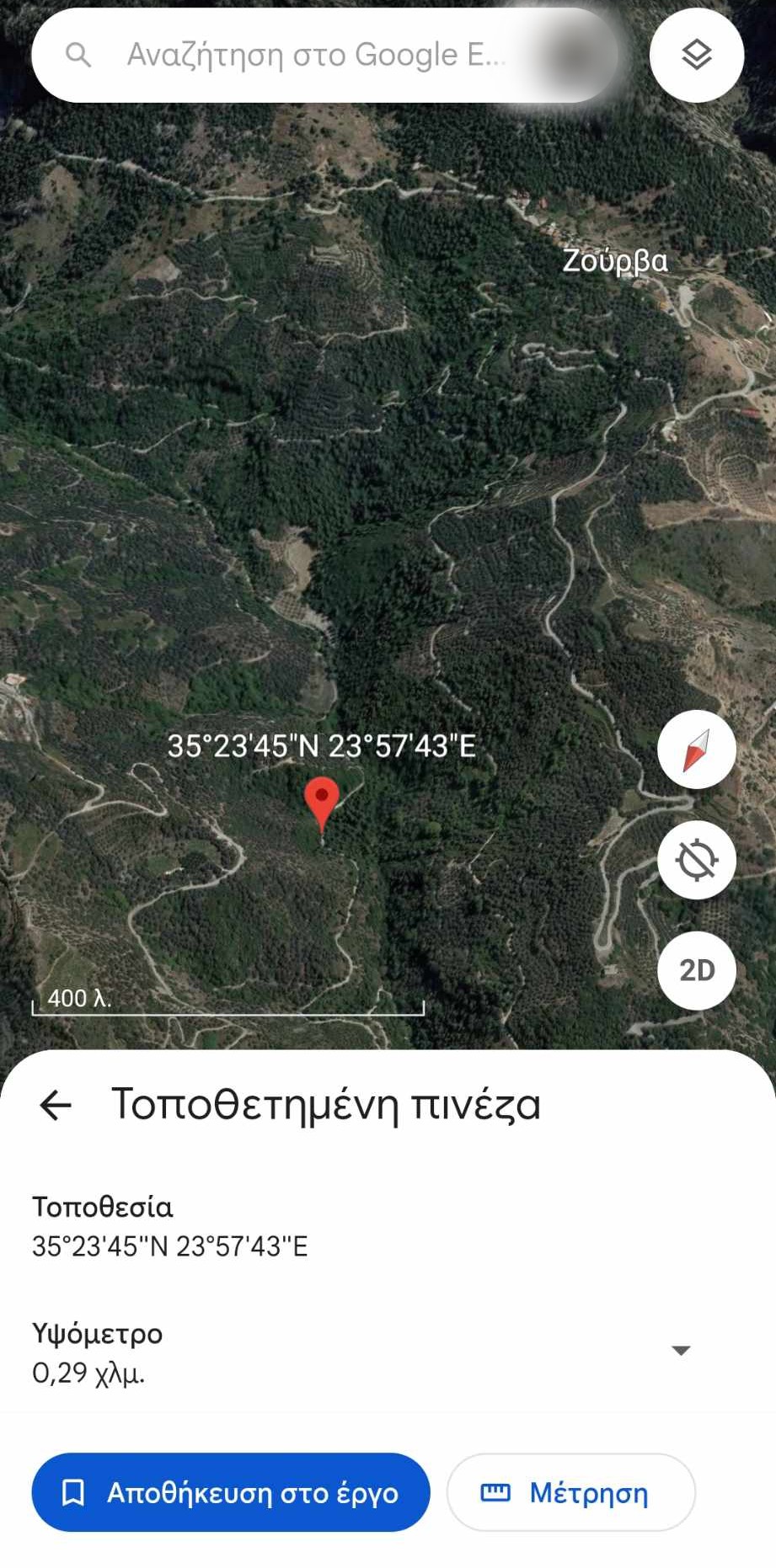776x1568 pixels.
Task: Go back from the dropped pin panel
Action: pyautogui.click(x=56, y=1105)
